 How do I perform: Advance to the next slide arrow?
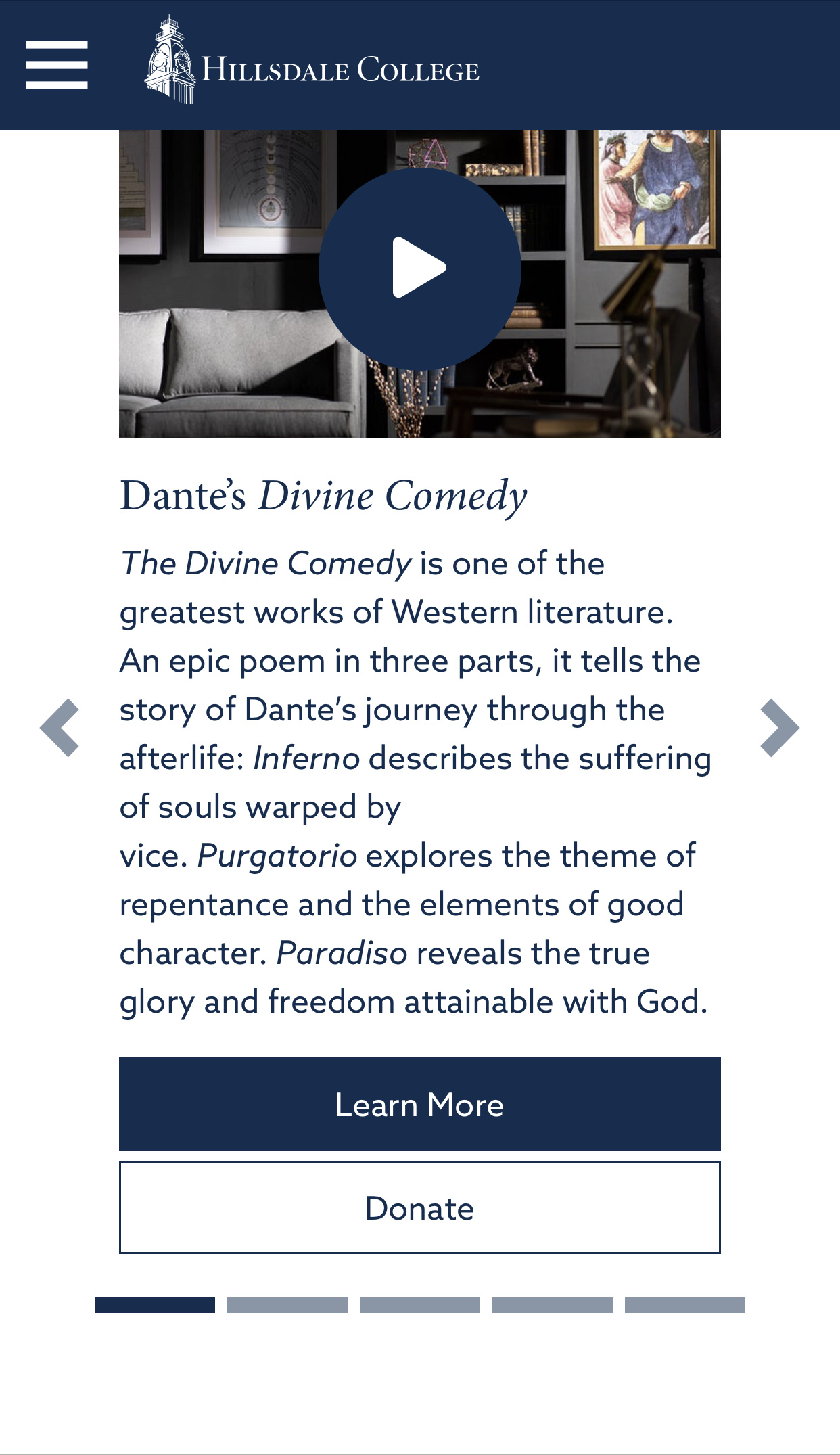pyautogui.click(x=780, y=728)
